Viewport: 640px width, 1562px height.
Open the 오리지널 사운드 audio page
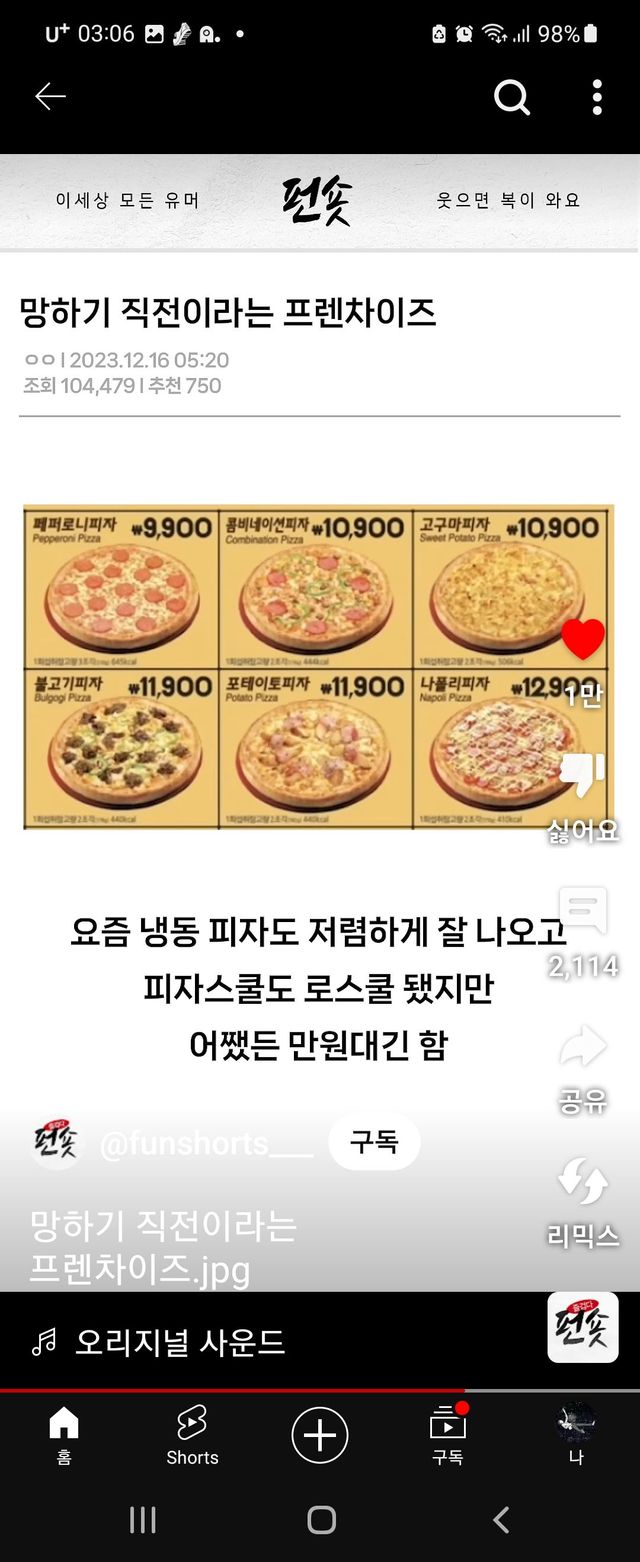coord(180,1342)
